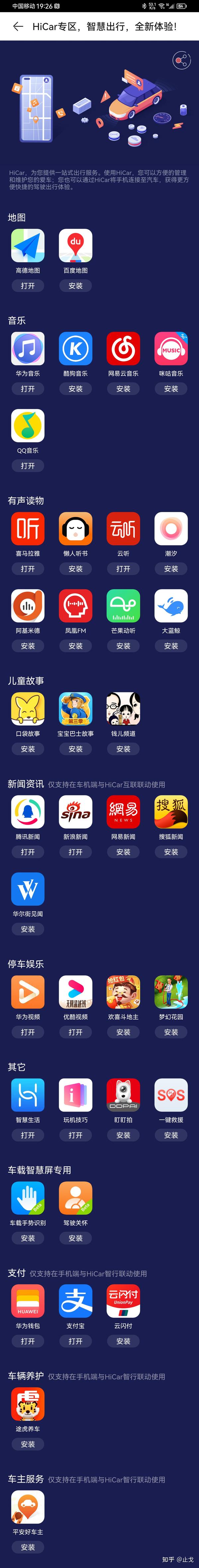
Task: Open 优酷视频 with its 打开 button
Action: pyautogui.click(x=76, y=1032)
